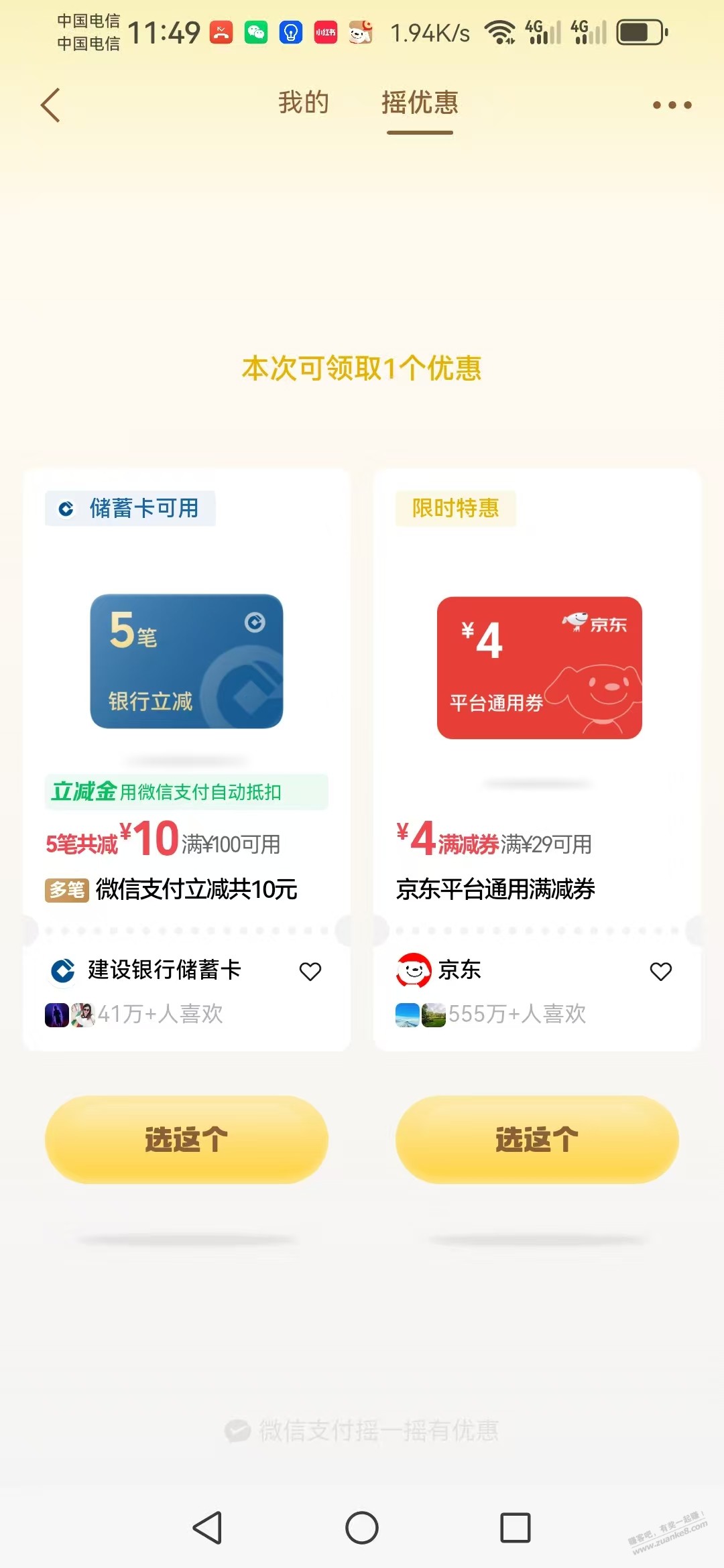
Task: Favorite the JD coupon using the heart
Action: pos(660,971)
